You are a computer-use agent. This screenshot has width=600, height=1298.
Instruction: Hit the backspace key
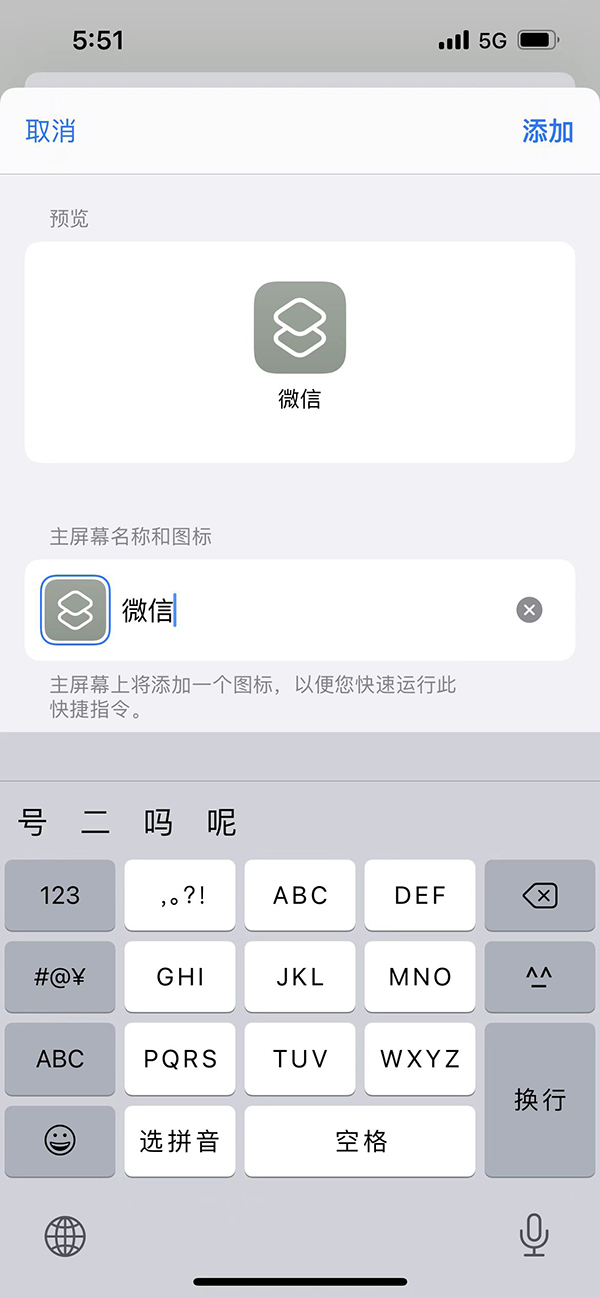tap(540, 895)
